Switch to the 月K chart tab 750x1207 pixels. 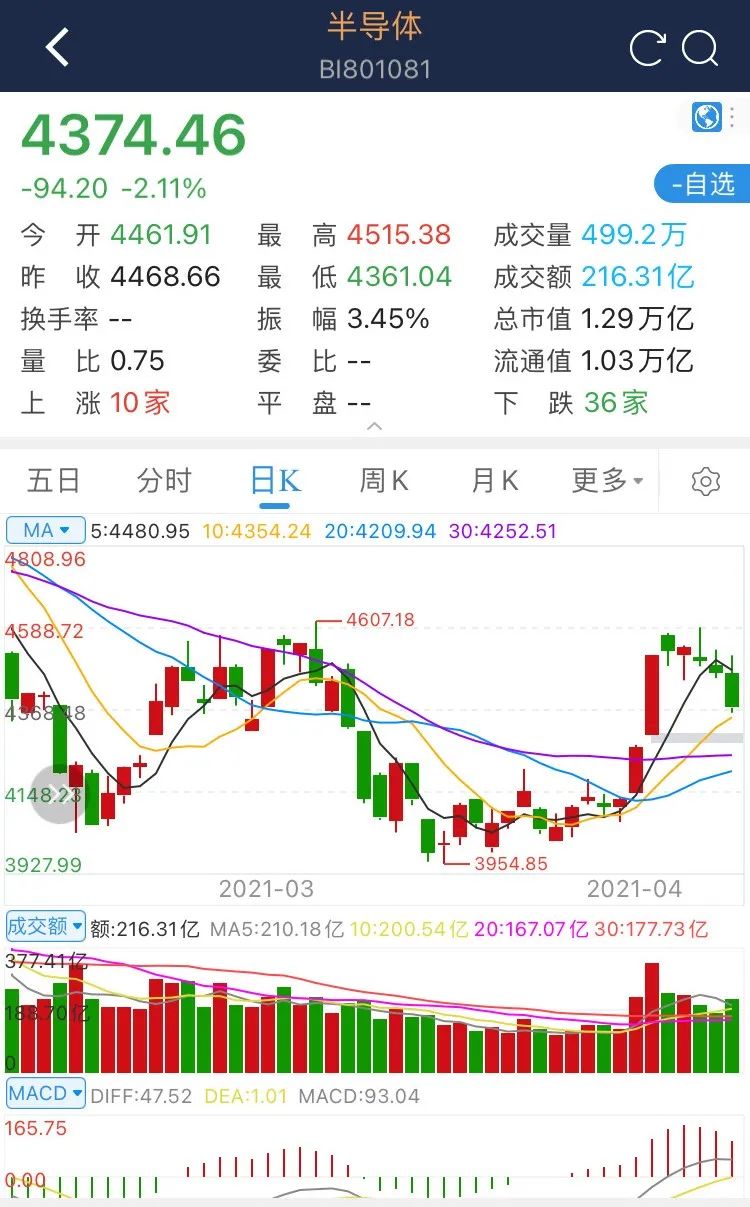pyautogui.click(x=495, y=481)
